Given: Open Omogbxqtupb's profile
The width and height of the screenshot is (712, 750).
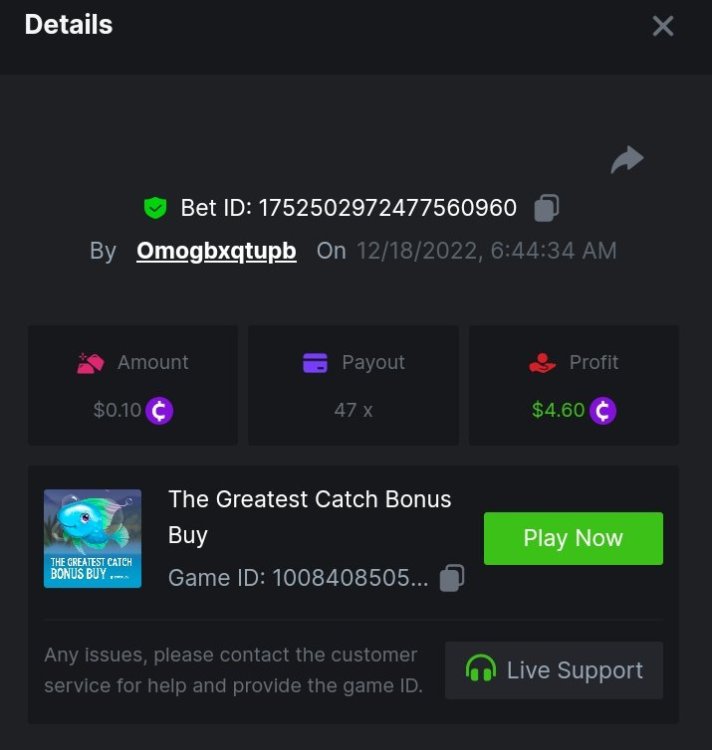Looking at the screenshot, I should [216, 250].
